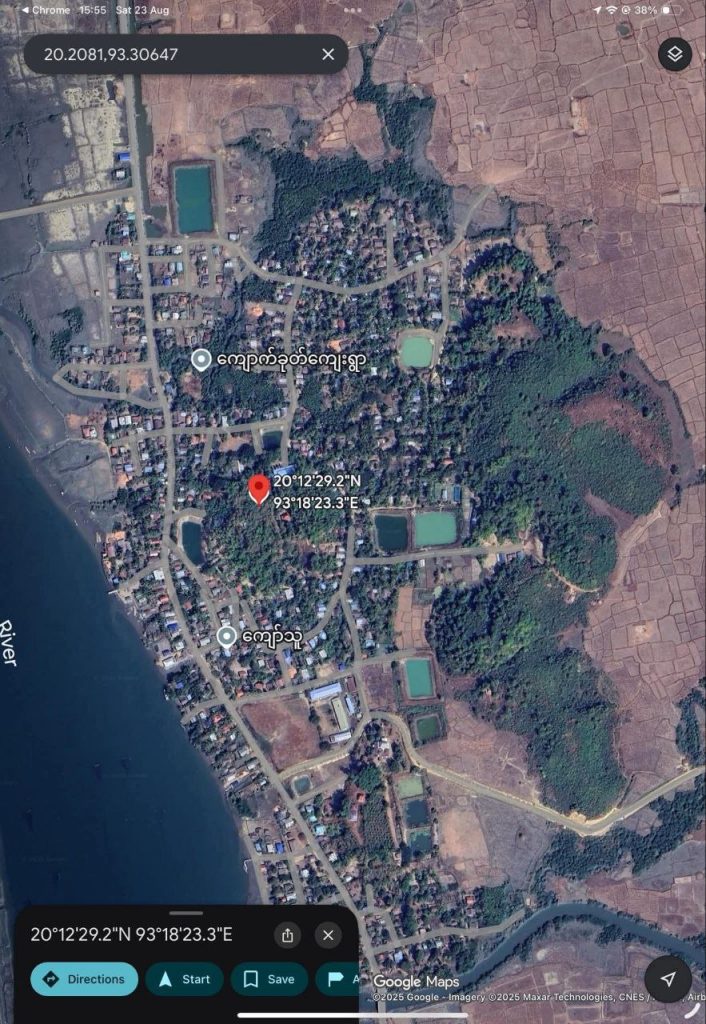Viewport: 706px width, 1024px height.
Task: Center map on my location
Action: [667, 979]
